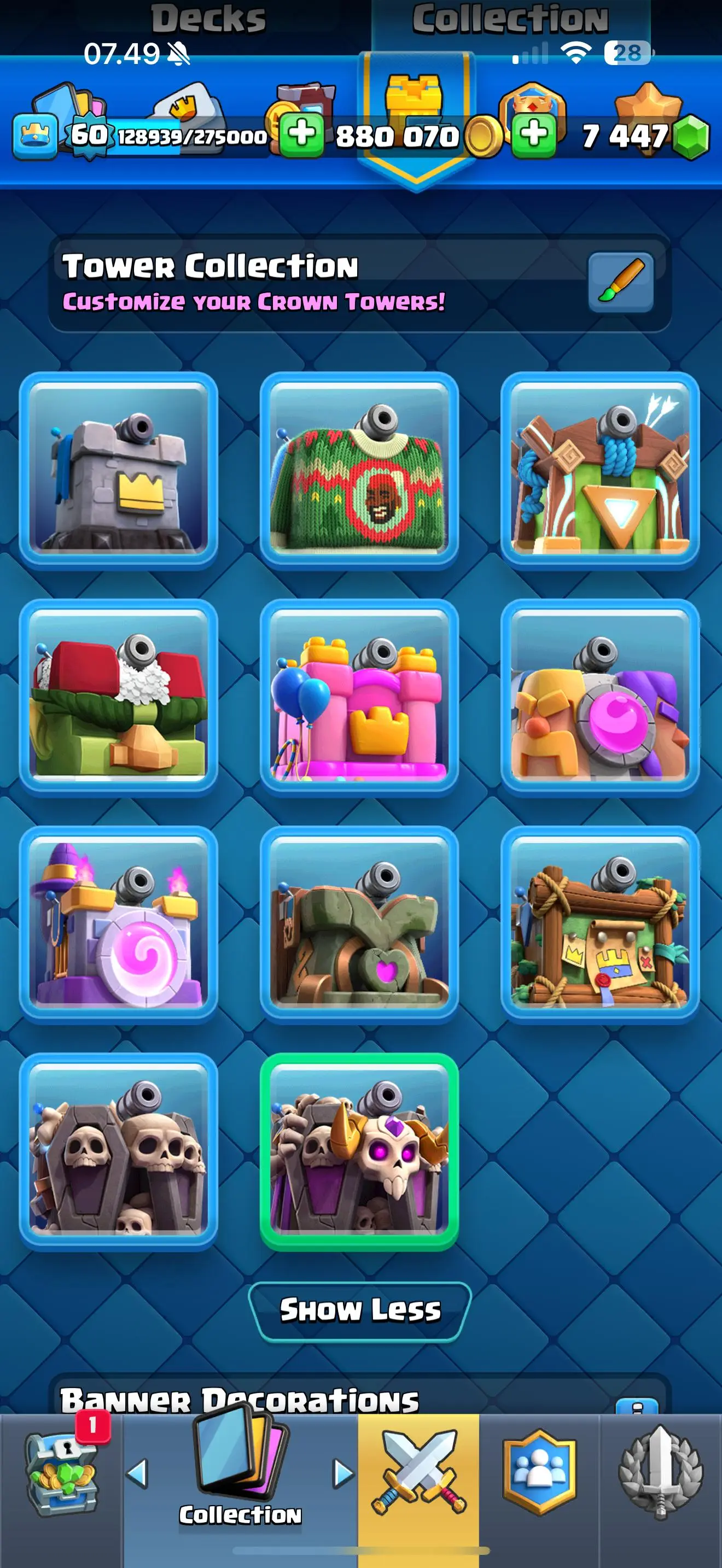Open the sword laurel events tab

661,1473
